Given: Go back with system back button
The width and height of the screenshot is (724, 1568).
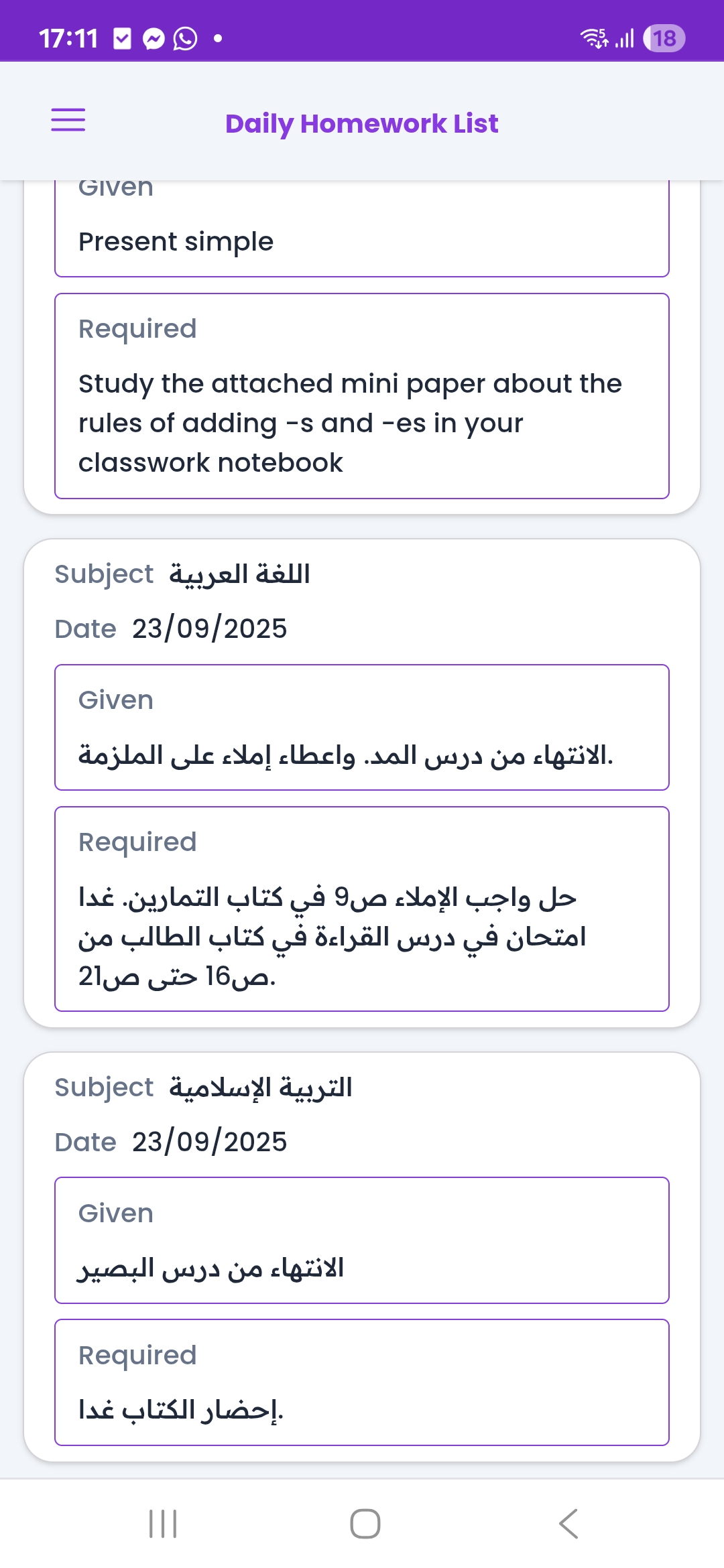Looking at the screenshot, I should (568, 1524).
